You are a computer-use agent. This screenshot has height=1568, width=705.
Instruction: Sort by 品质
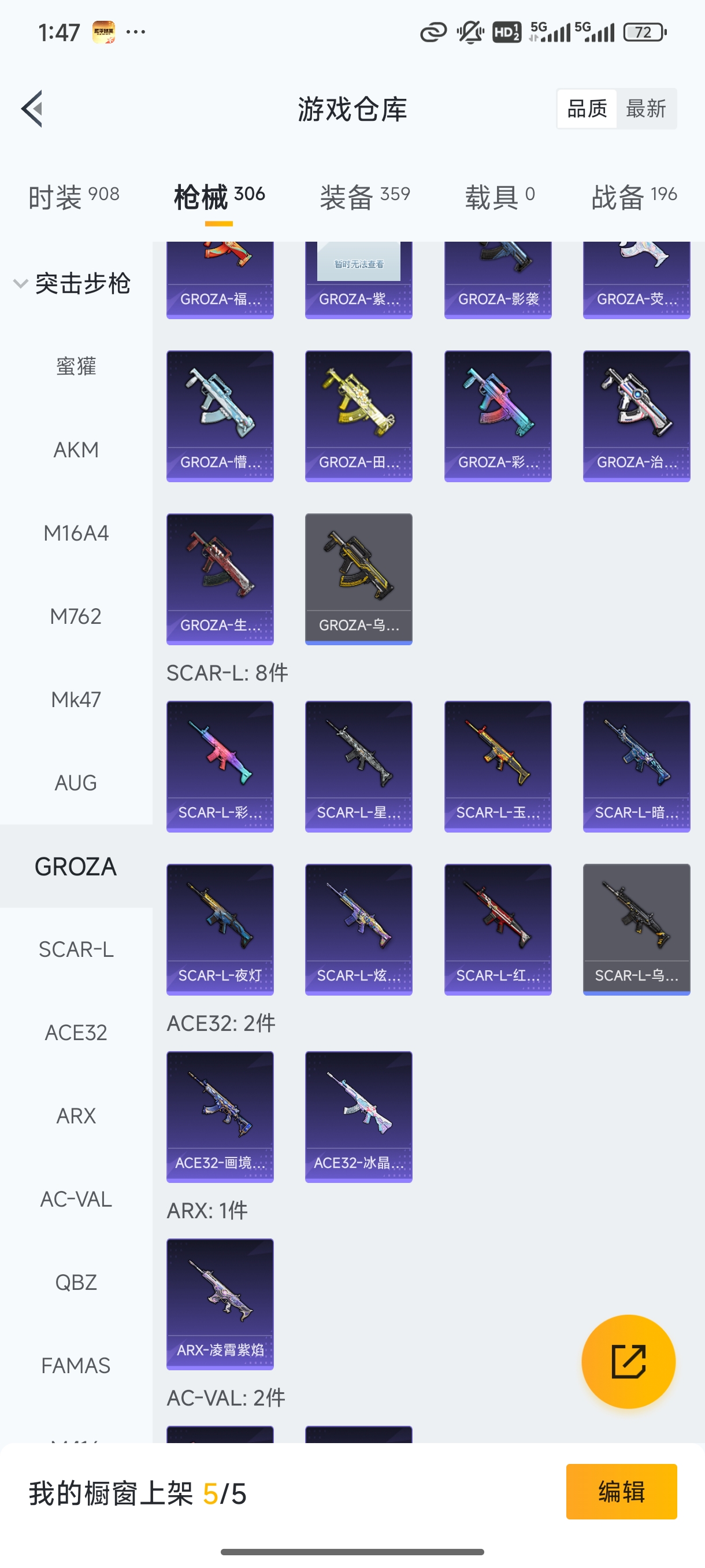[587, 109]
